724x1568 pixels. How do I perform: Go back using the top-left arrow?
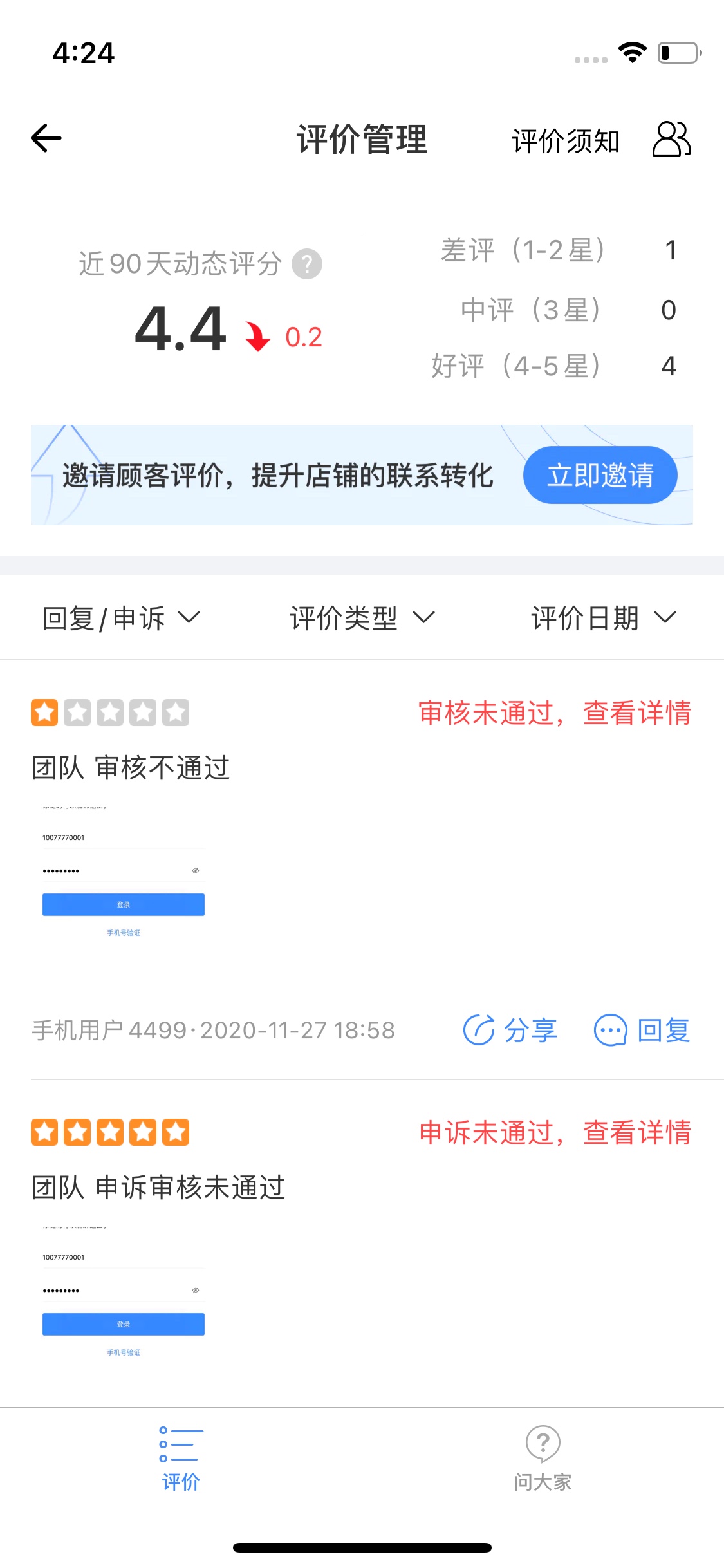(46, 138)
